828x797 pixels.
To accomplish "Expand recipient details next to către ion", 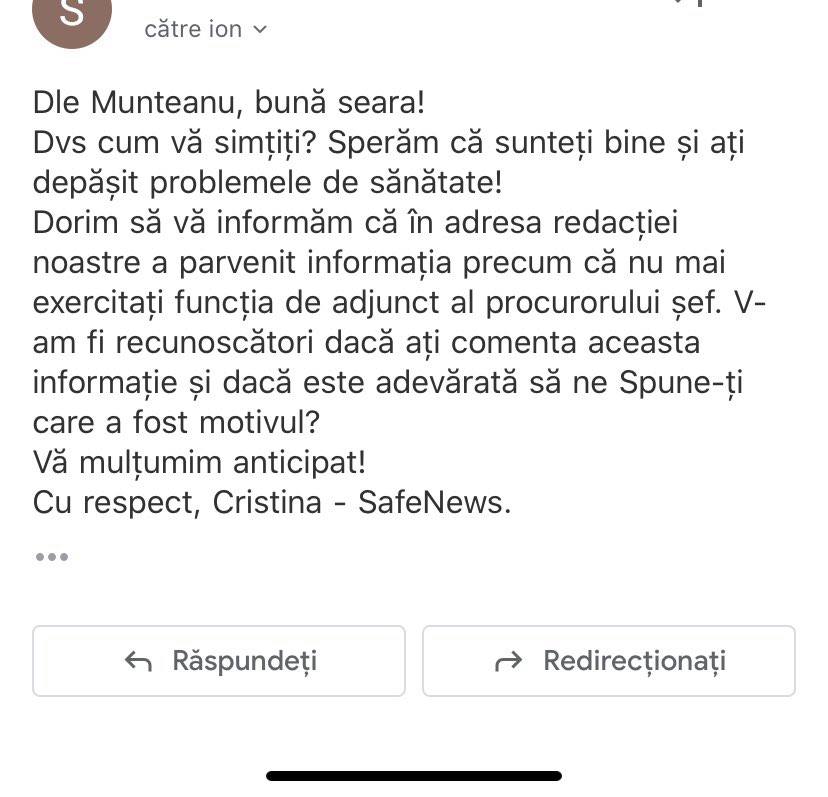I will [x=261, y=30].
